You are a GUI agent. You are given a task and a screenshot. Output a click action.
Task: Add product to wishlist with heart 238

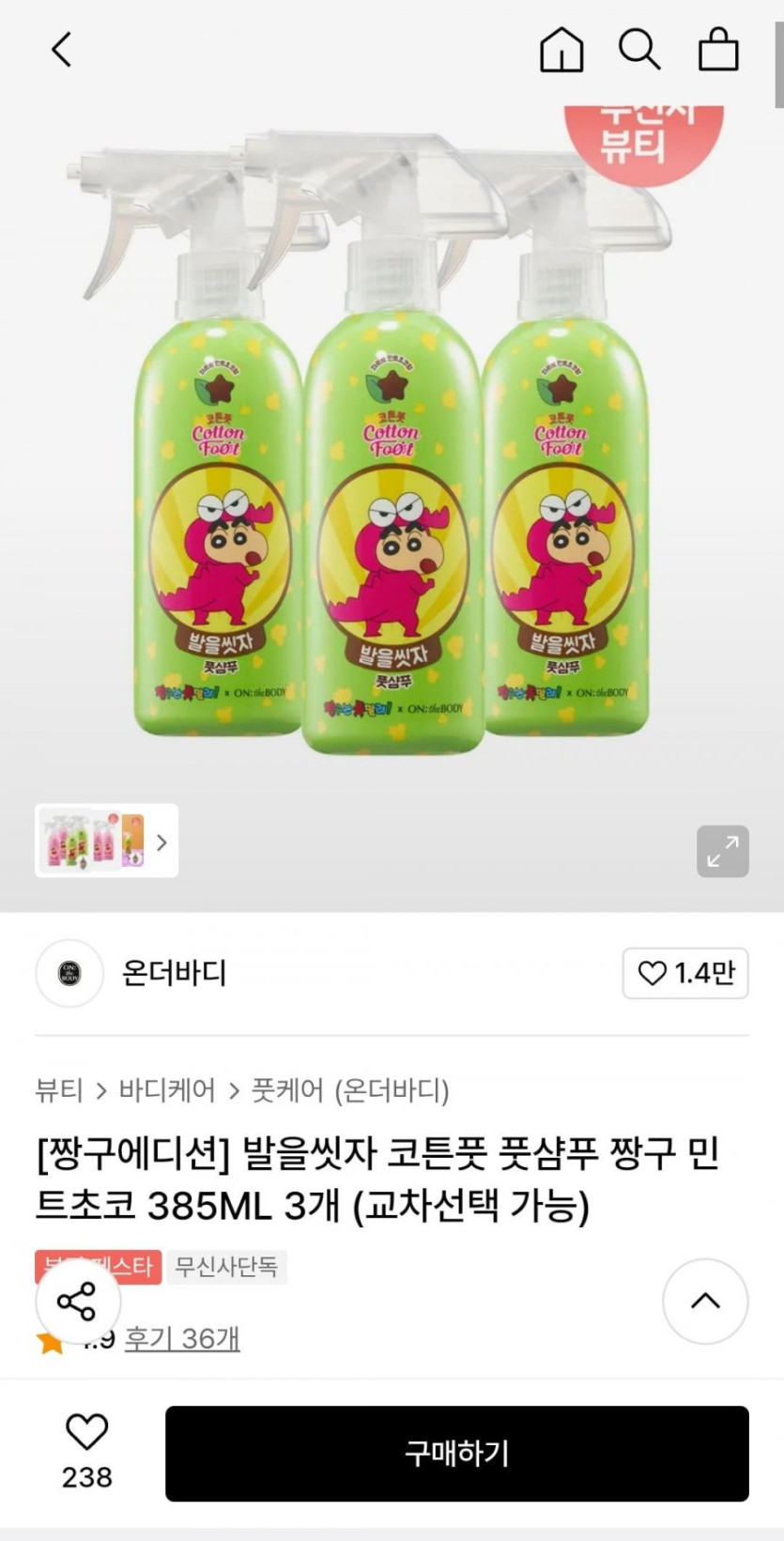[86, 1450]
